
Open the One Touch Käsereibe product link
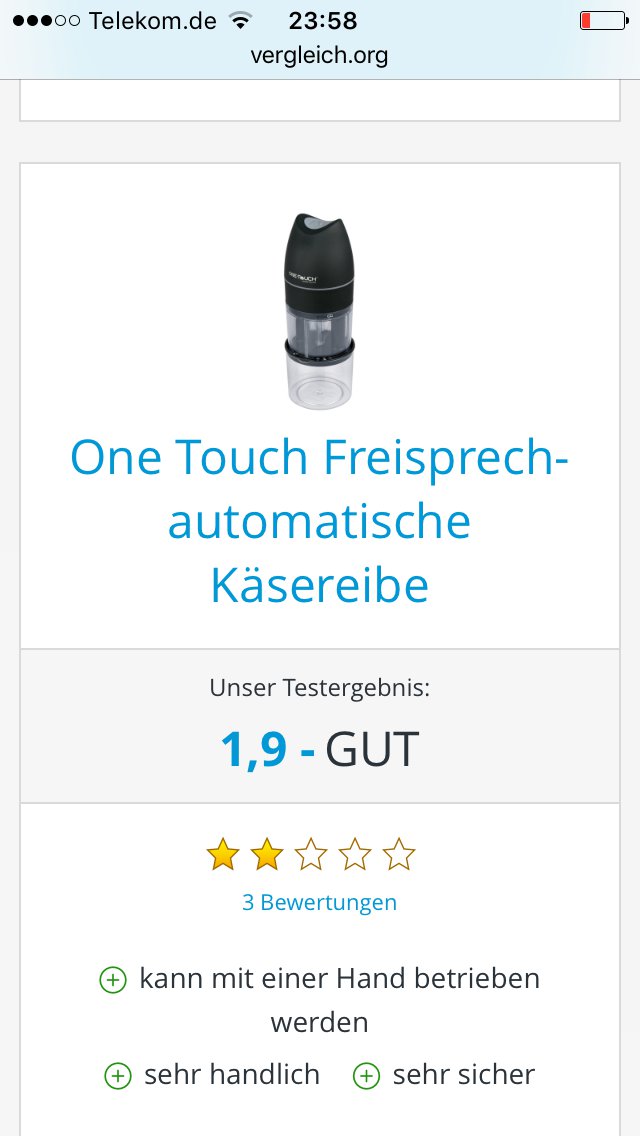(319, 521)
